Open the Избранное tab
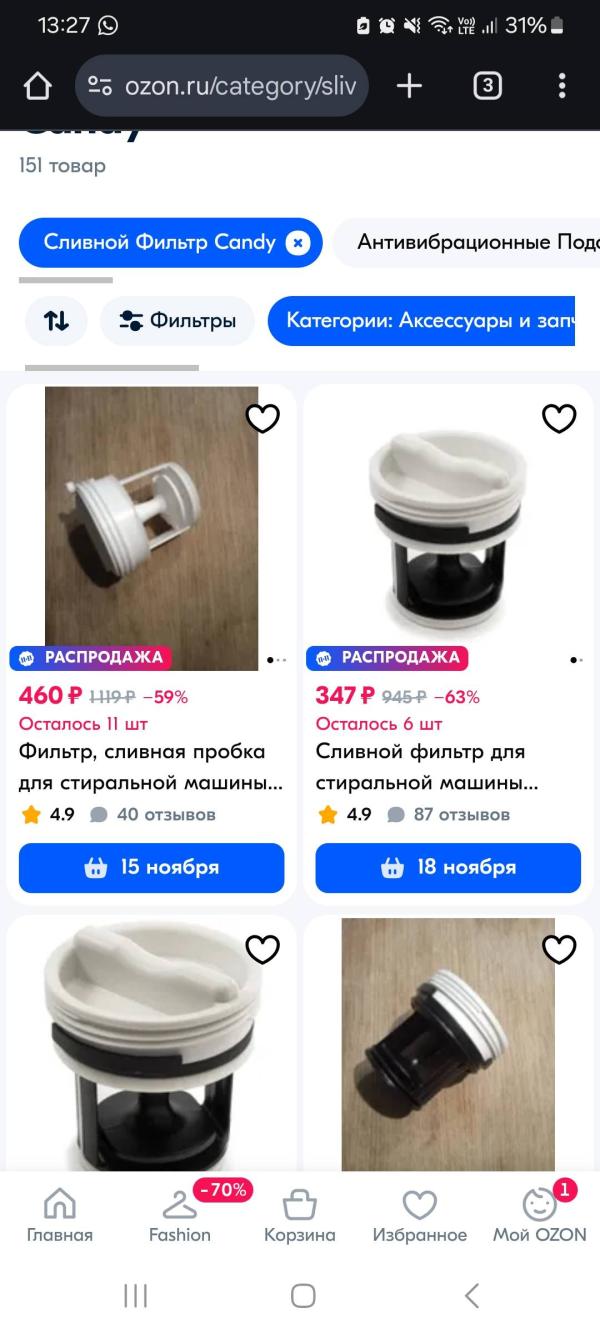The image size is (600, 1332). point(419,1215)
